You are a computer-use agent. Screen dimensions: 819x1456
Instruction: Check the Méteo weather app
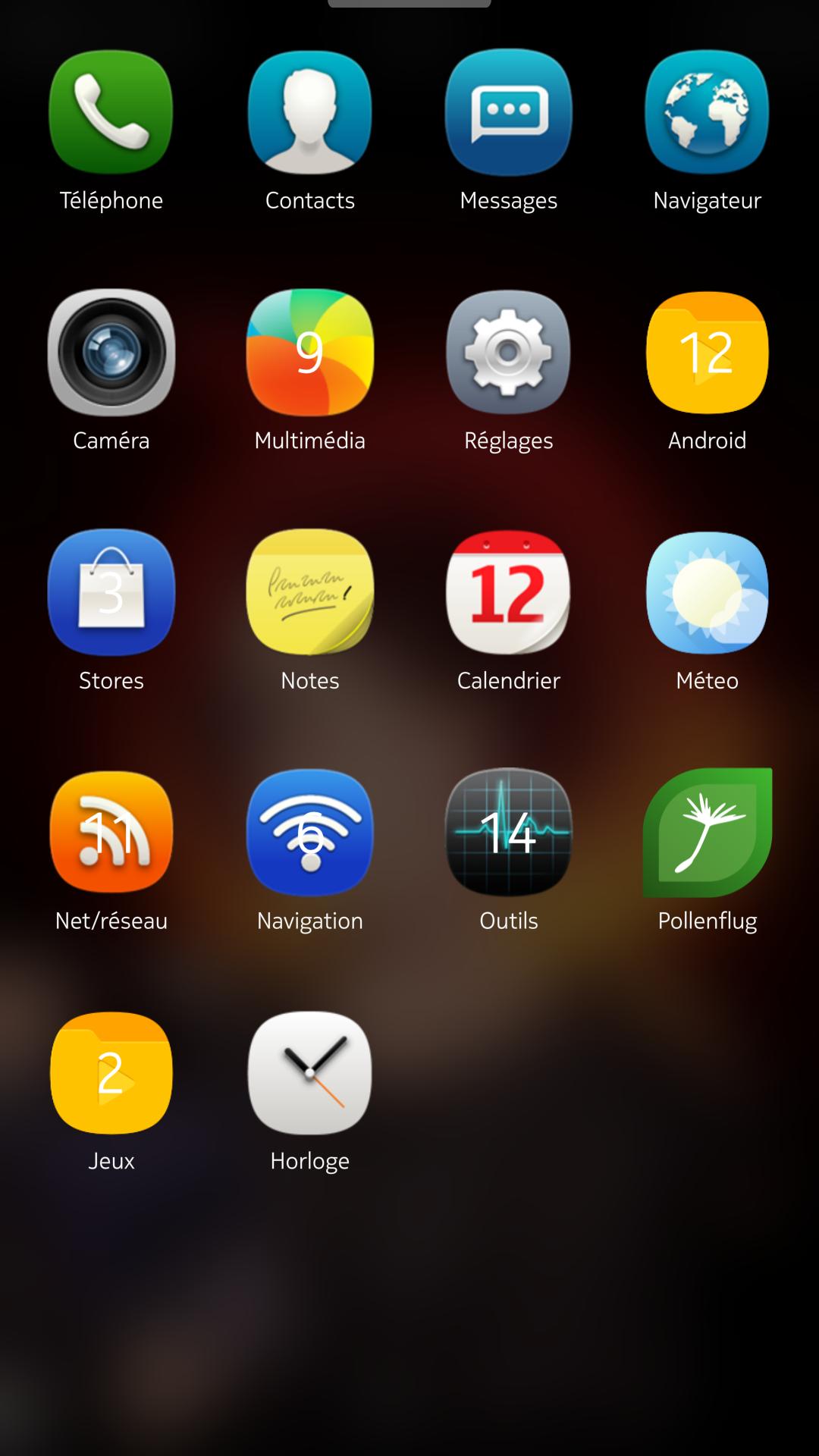(707, 592)
